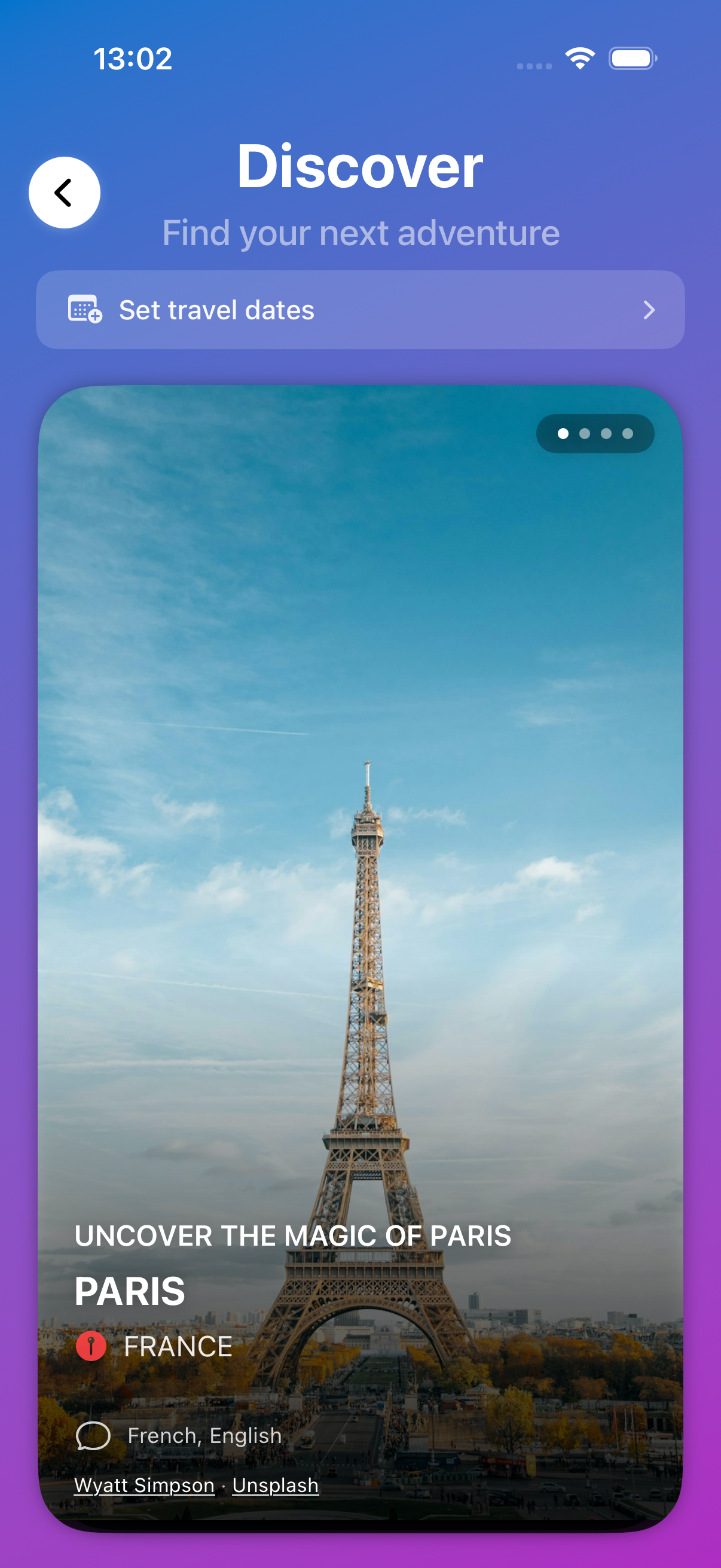
Task: Click the page dot progress indicator strip
Action: pyautogui.click(x=595, y=433)
